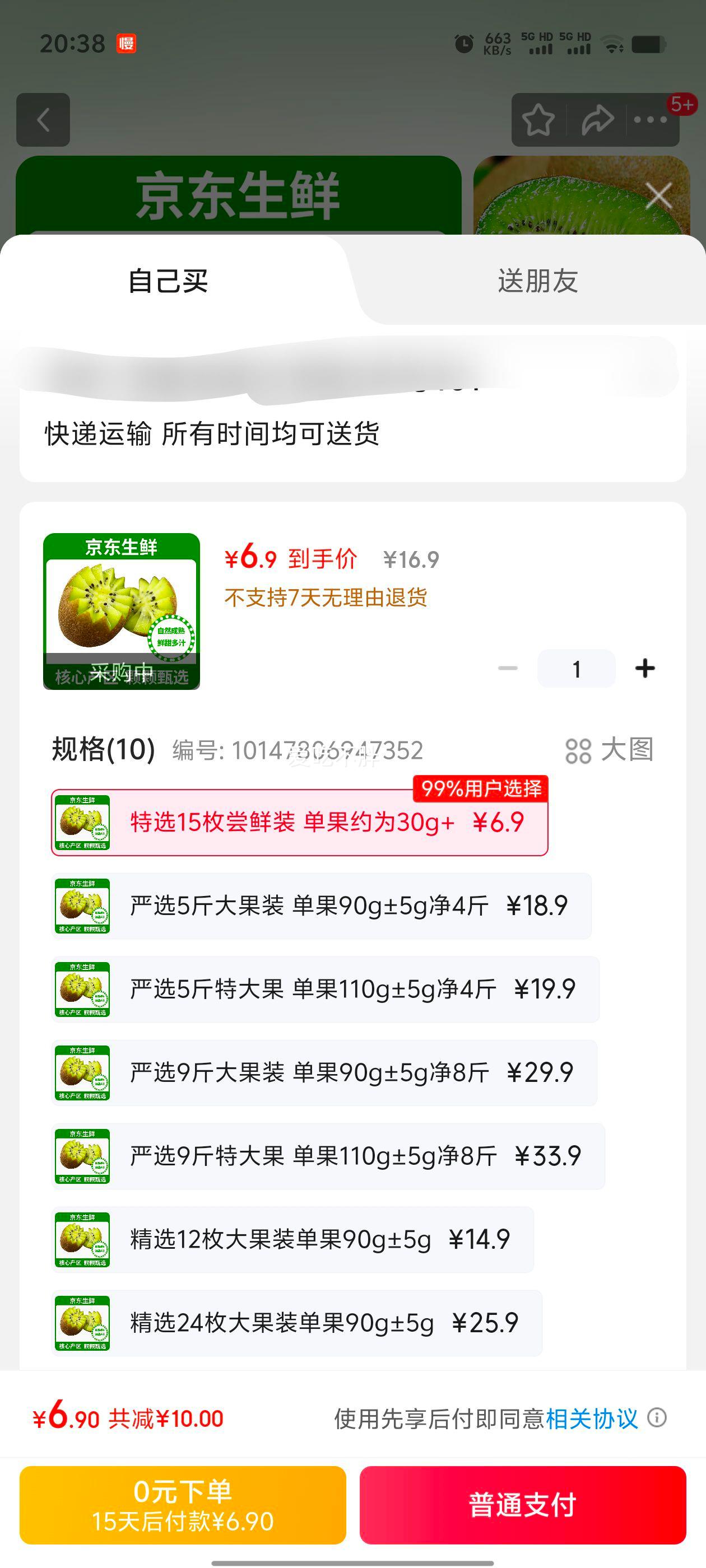Select the 自己买 tab
This screenshot has height=1568, width=706.
point(168,281)
